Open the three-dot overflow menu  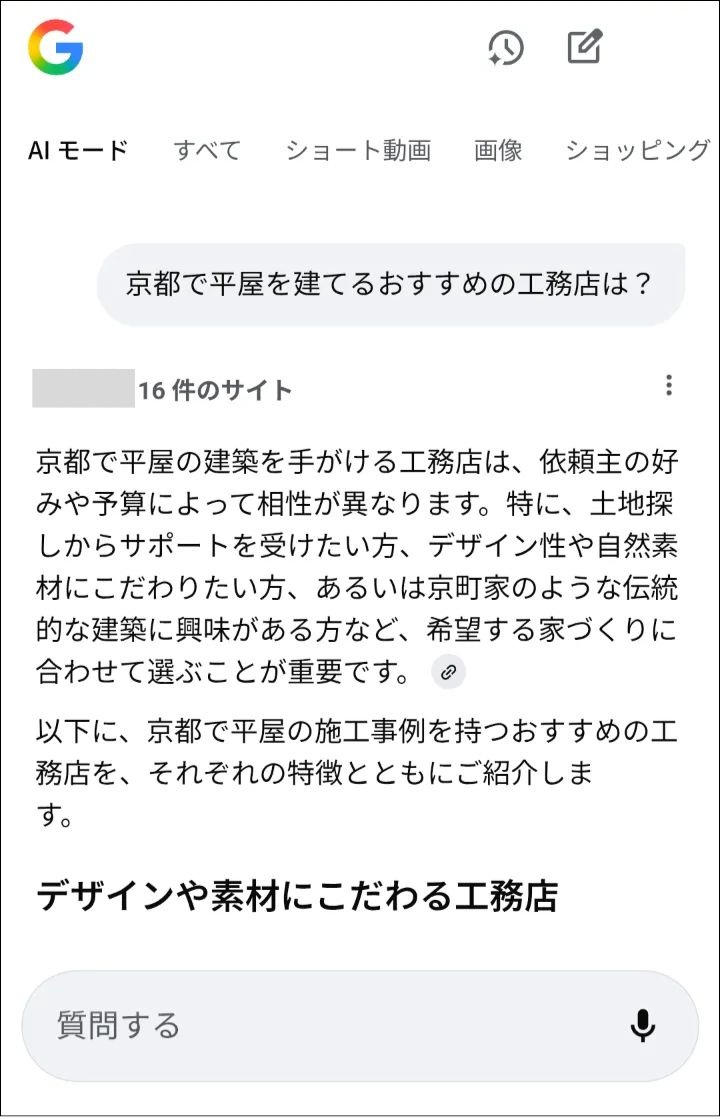(x=668, y=386)
